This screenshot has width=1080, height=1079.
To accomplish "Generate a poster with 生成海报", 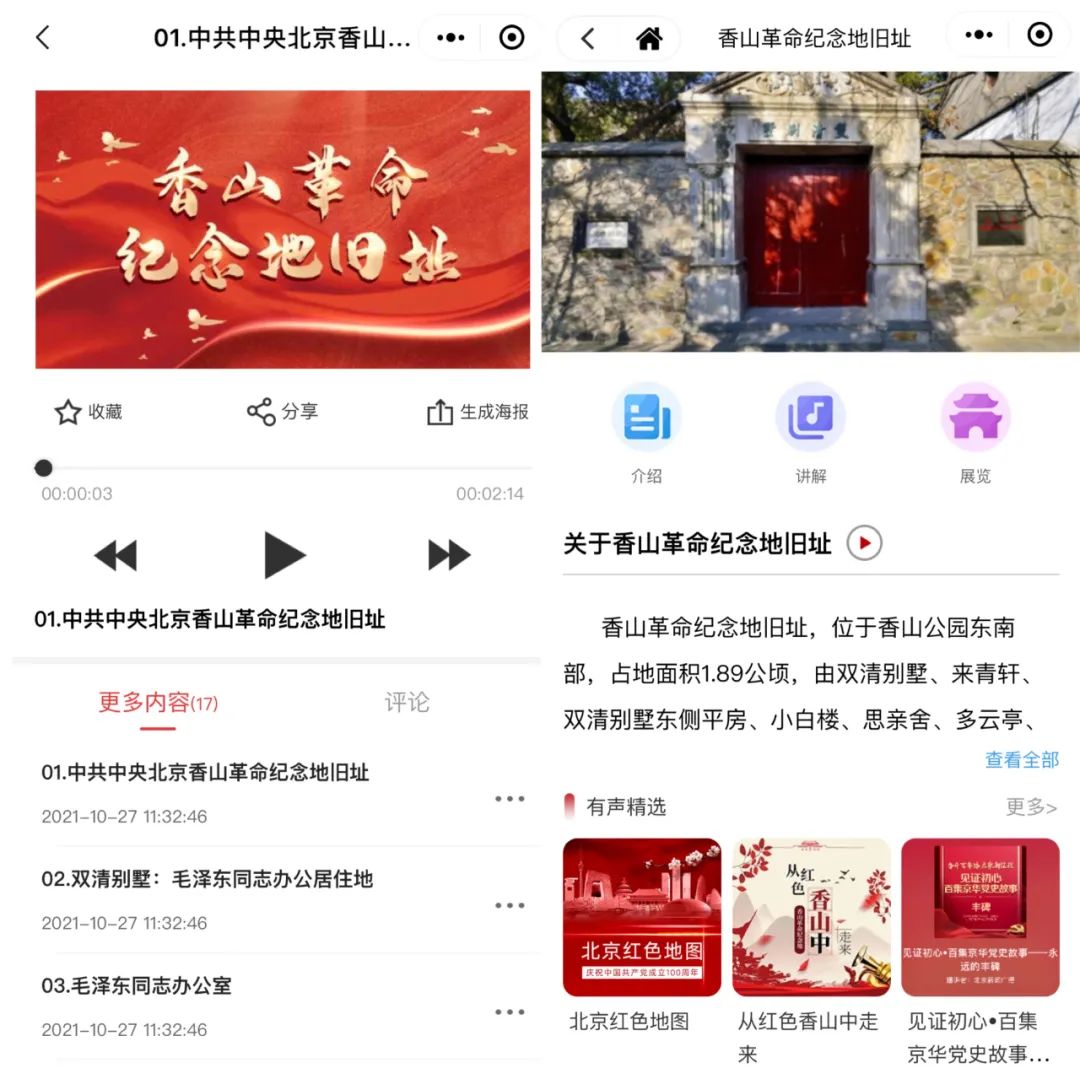I will [x=478, y=412].
